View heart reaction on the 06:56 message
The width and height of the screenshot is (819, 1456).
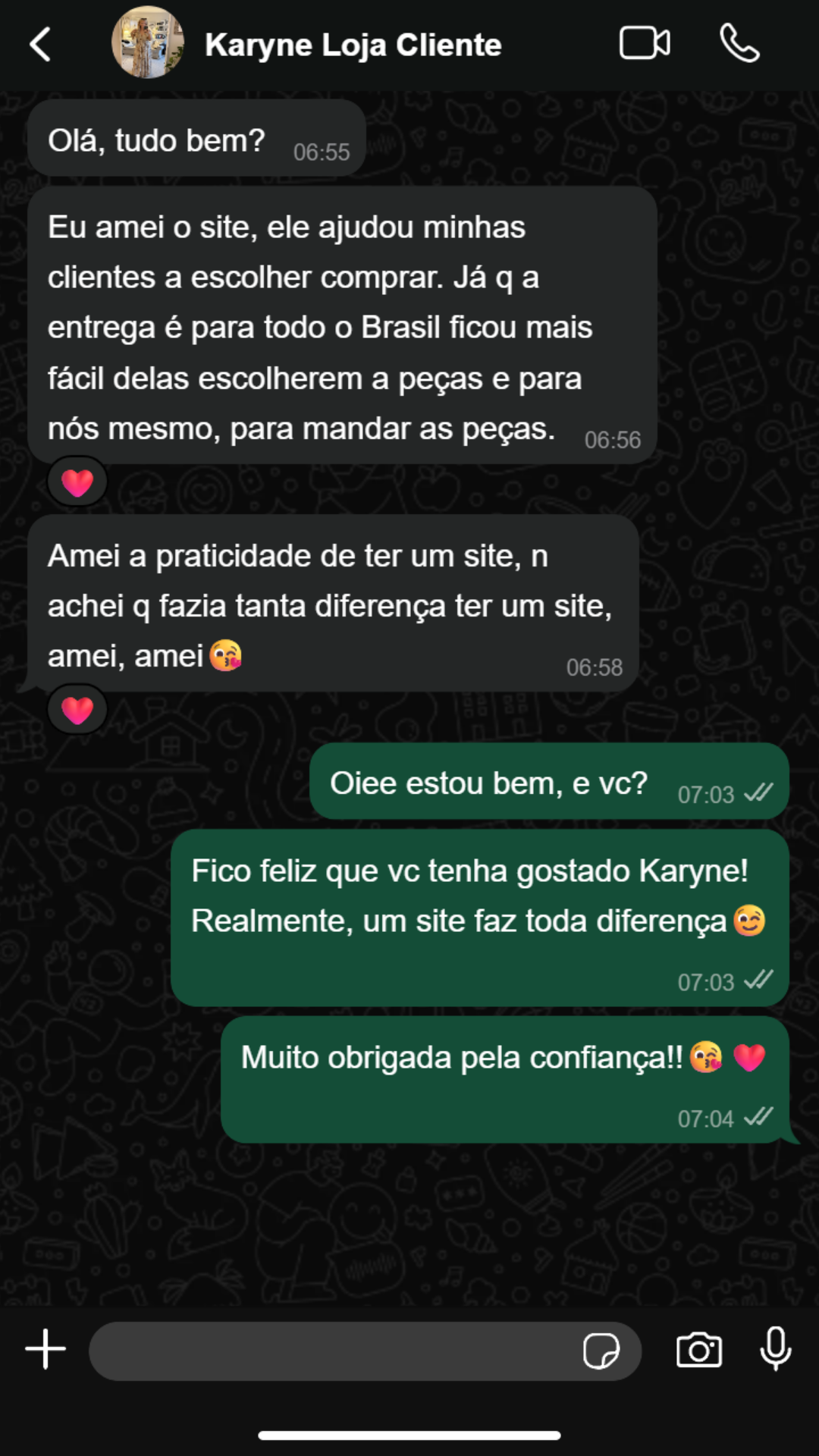coord(77,482)
